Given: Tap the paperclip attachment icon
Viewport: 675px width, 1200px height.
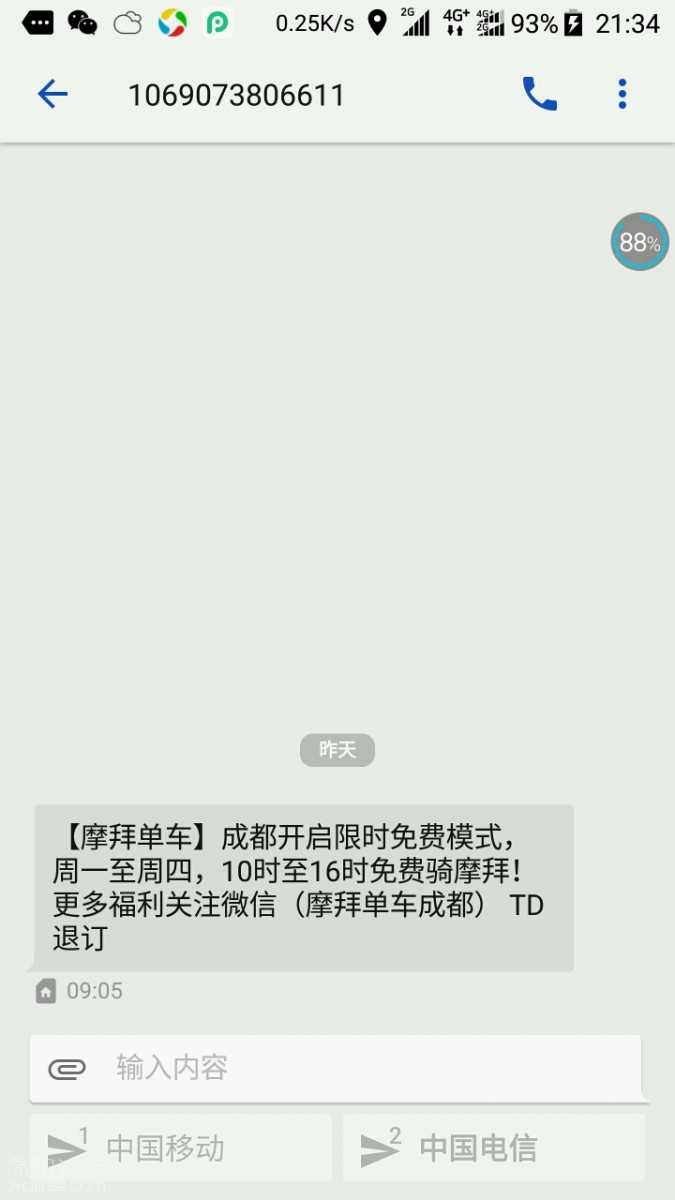Looking at the screenshot, I should point(67,1068).
